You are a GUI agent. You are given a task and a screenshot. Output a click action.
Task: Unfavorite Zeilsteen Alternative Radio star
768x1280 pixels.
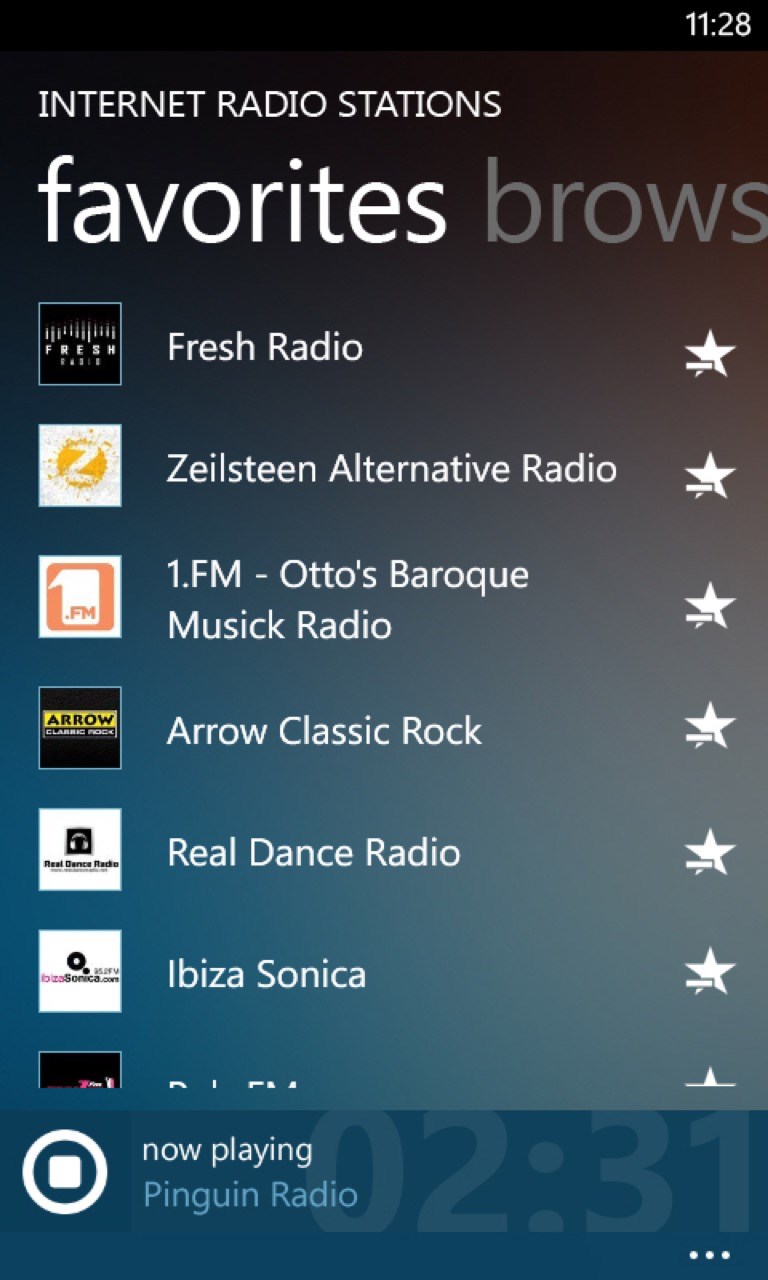point(710,474)
